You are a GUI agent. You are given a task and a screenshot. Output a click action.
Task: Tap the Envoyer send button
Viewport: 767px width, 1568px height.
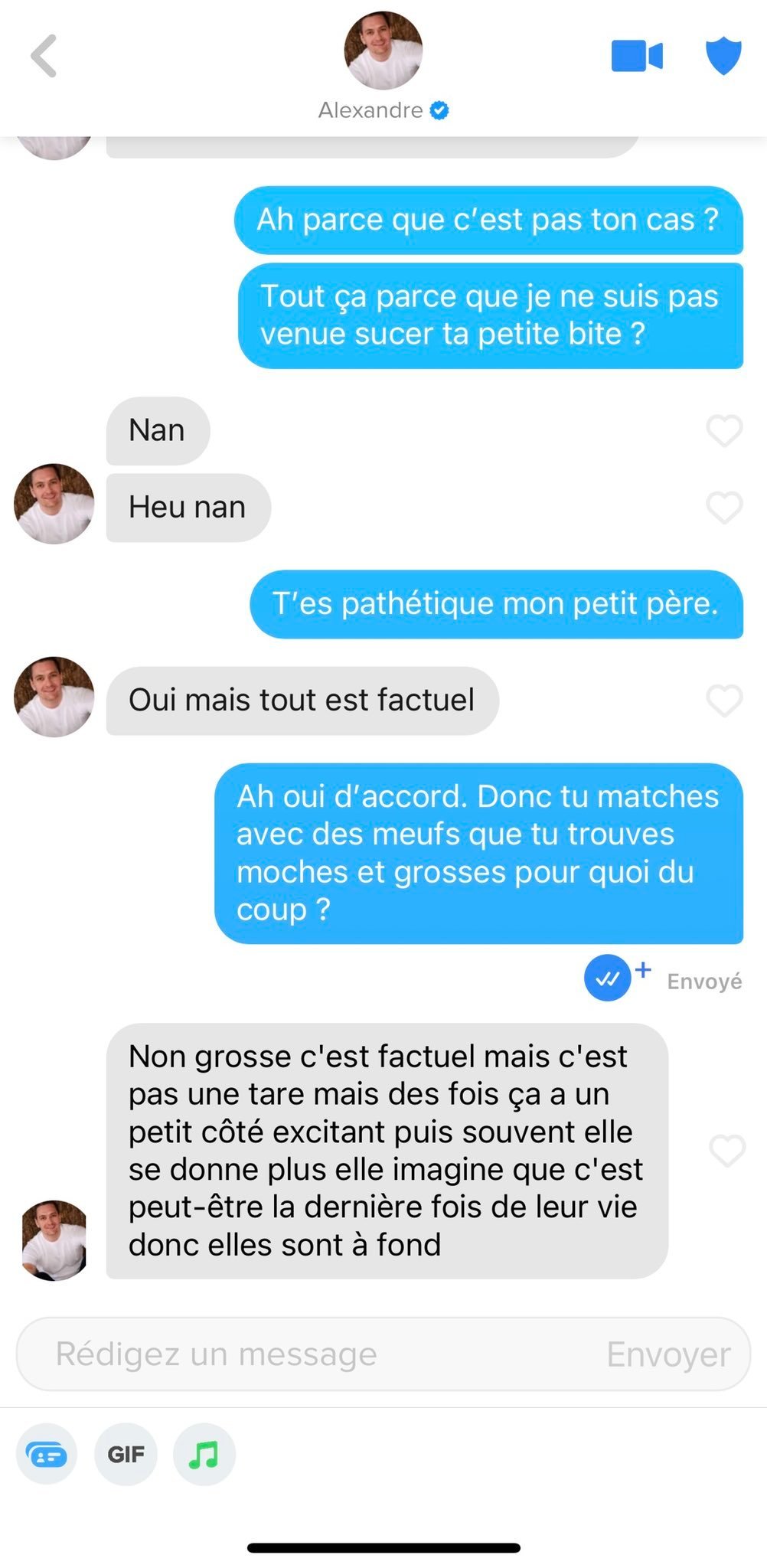pos(668,1354)
